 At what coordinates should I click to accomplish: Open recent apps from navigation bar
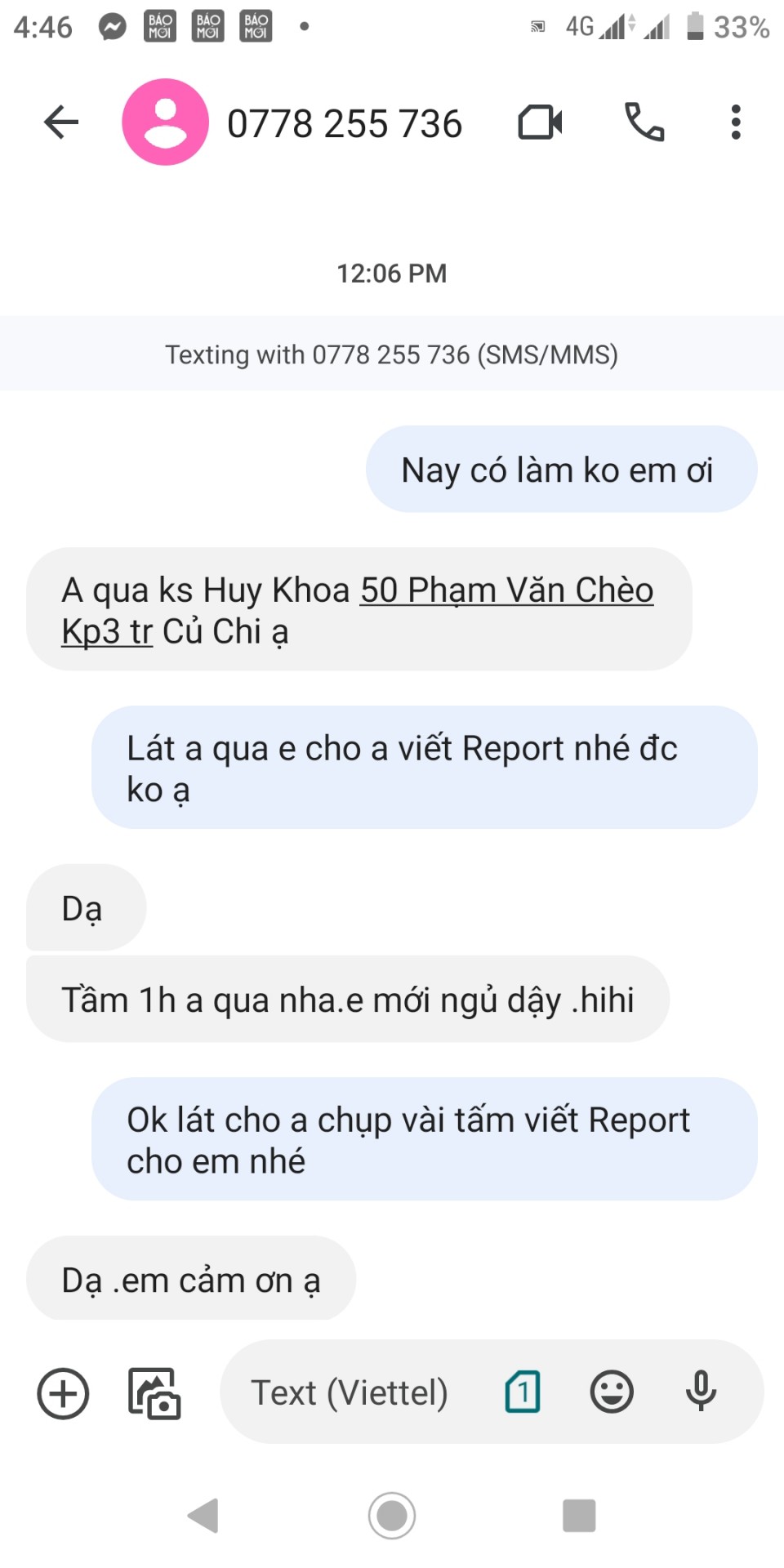click(x=579, y=1516)
